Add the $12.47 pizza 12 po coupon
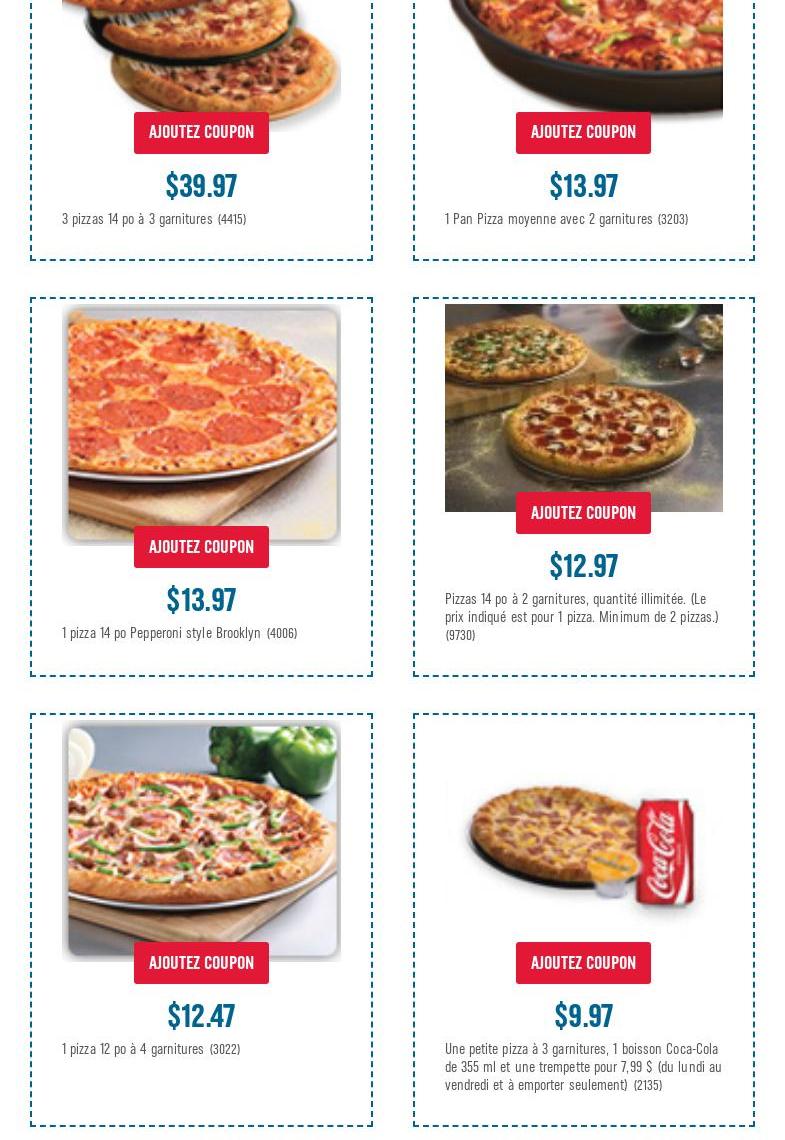 pos(201,963)
